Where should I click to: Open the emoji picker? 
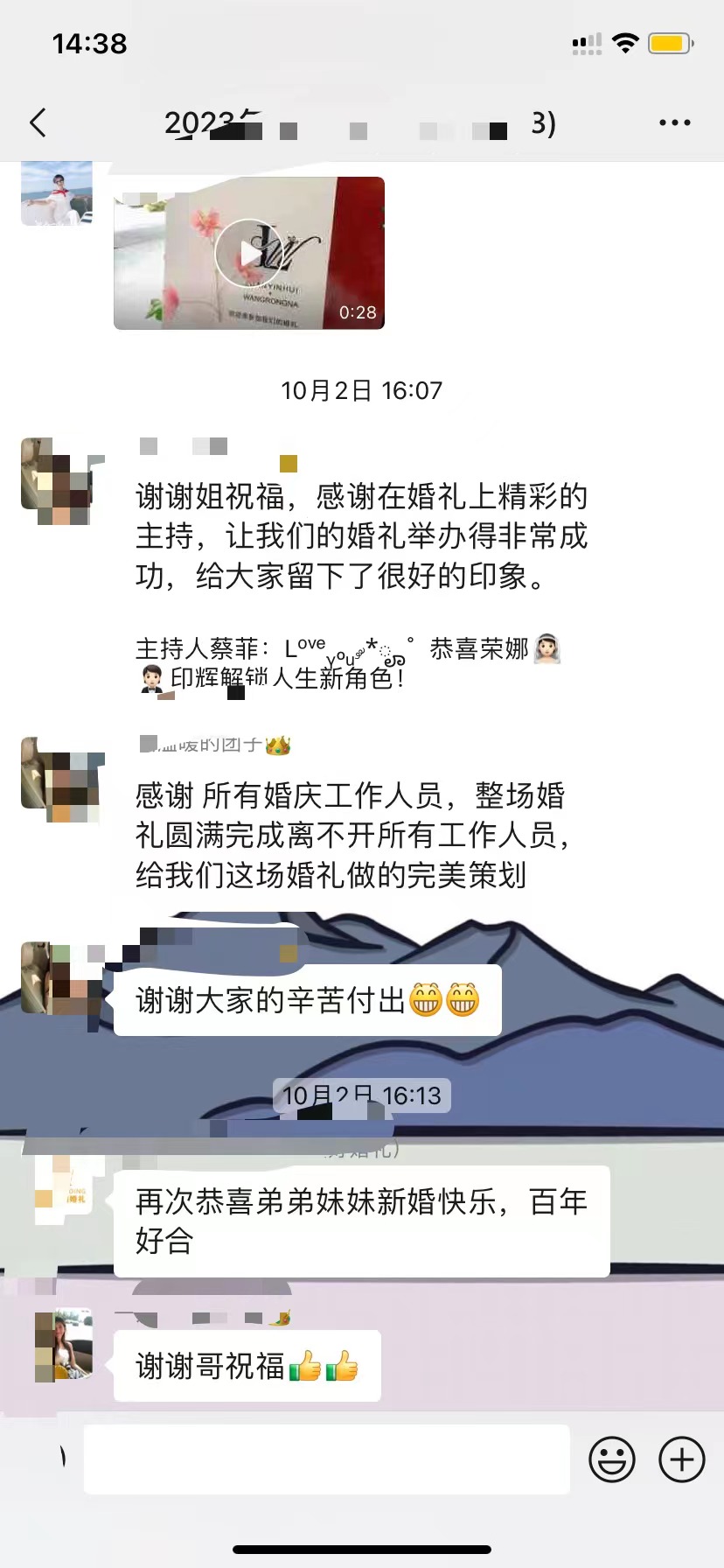(x=611, y=1459)
